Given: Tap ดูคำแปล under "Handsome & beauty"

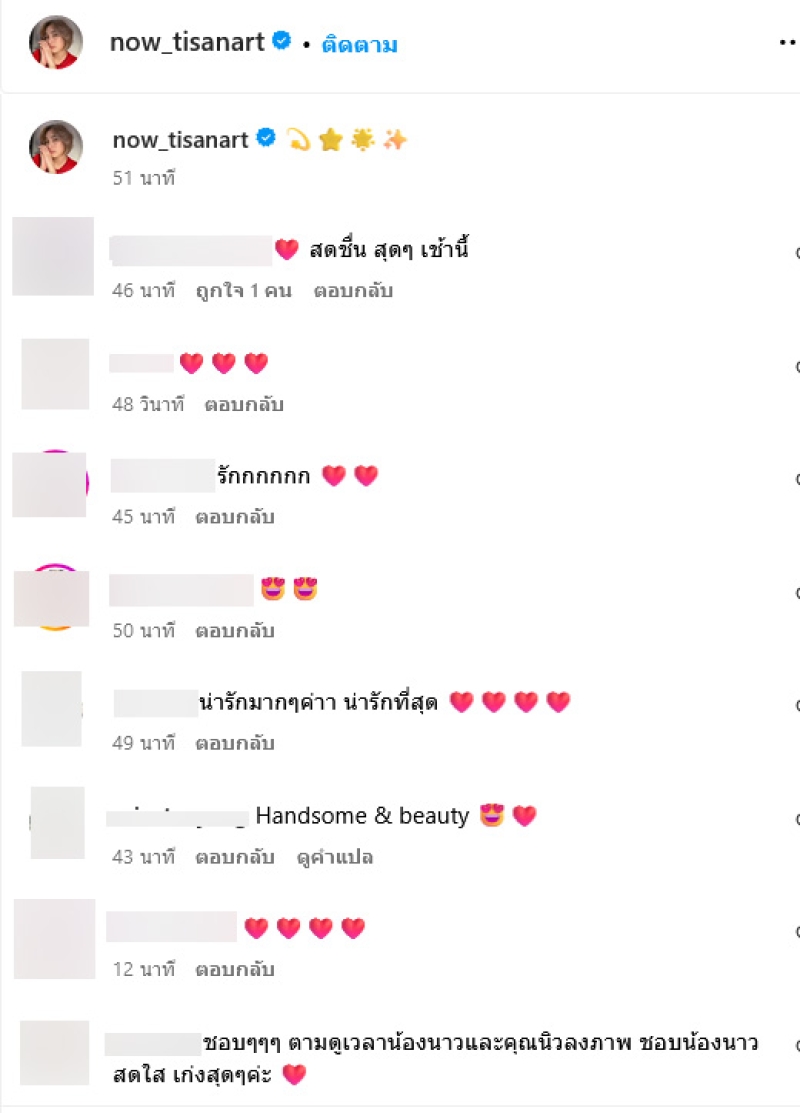Looking at the screenshot, I should coord(335,857).
